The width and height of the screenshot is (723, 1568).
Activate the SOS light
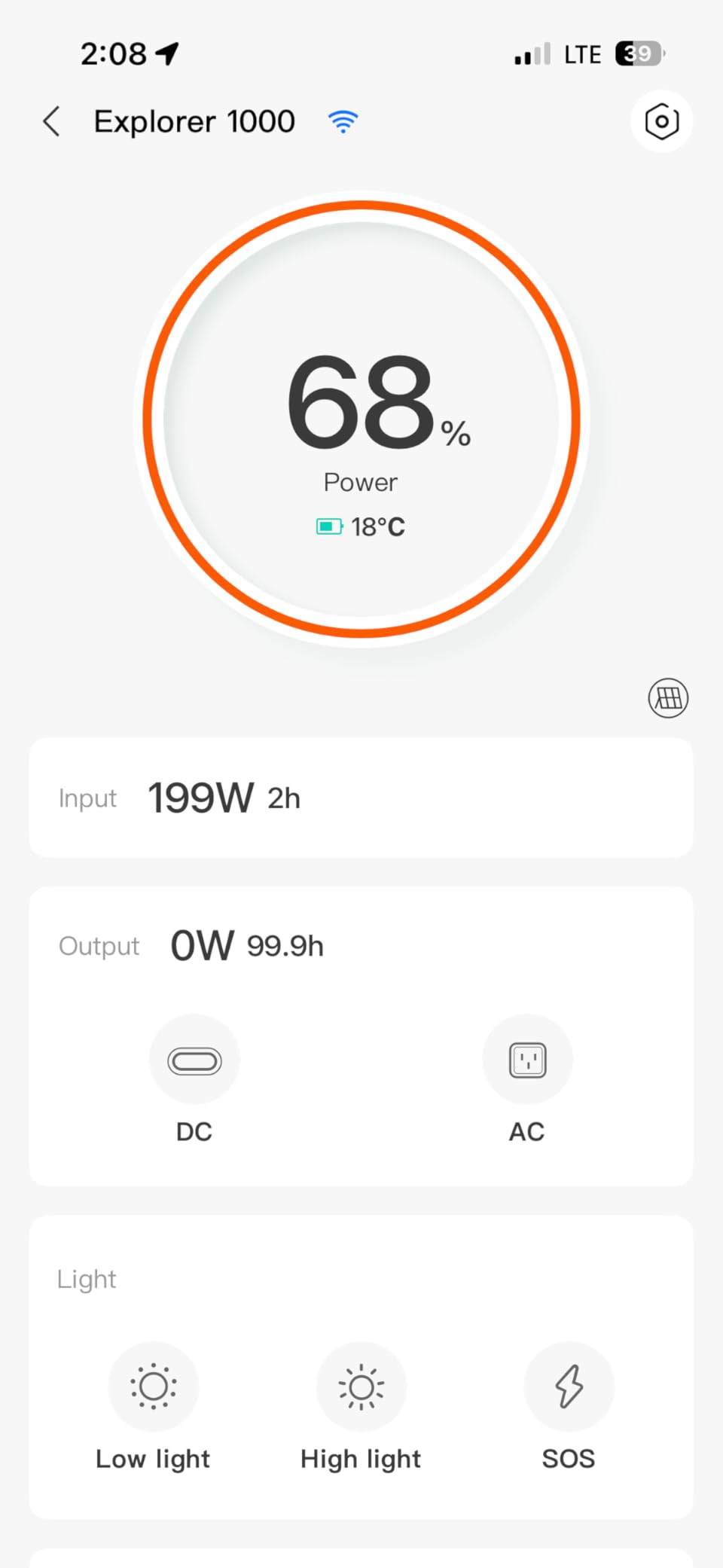click(569, 1386)
